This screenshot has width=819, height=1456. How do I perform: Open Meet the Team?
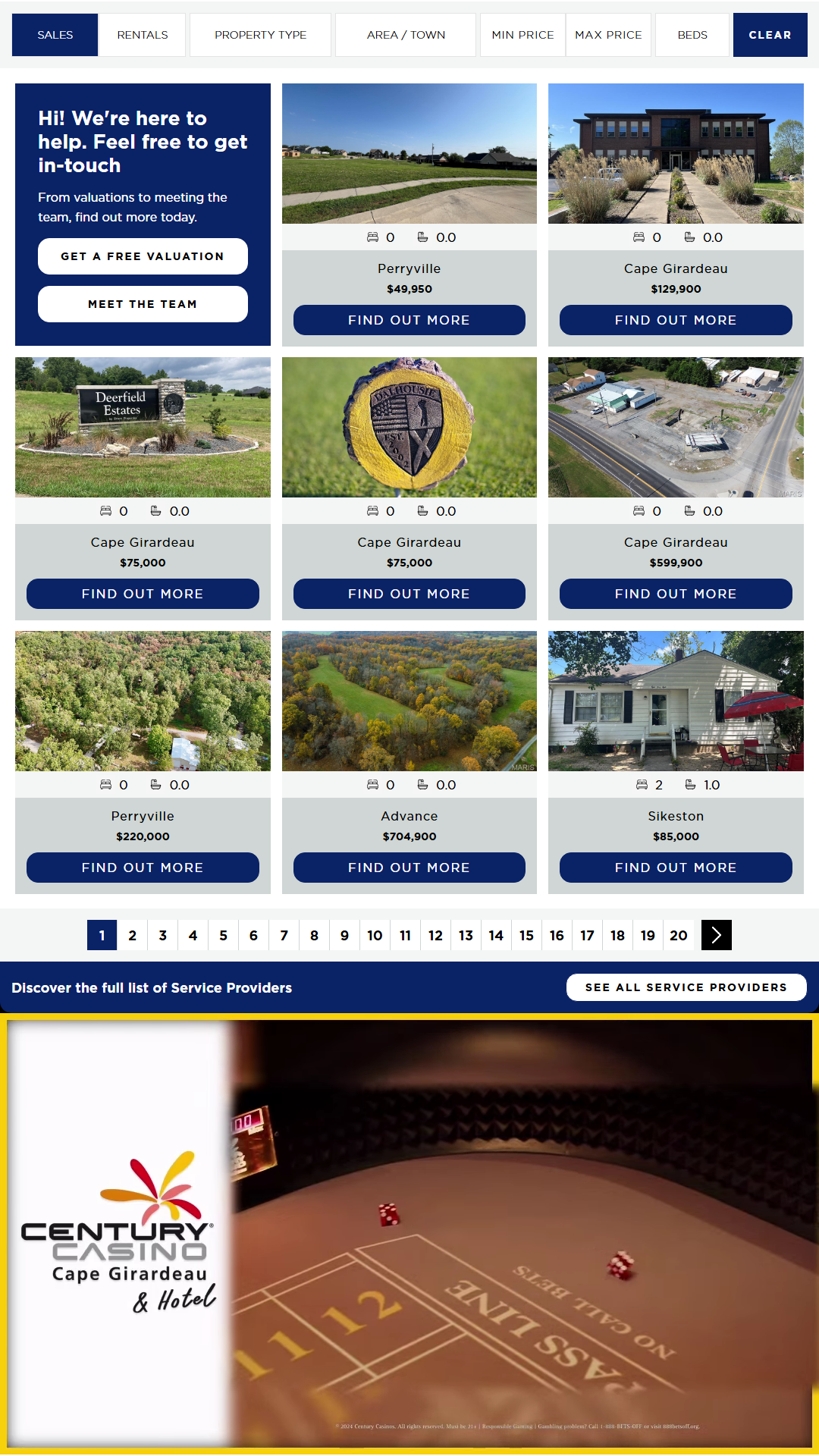click(143, 304)
